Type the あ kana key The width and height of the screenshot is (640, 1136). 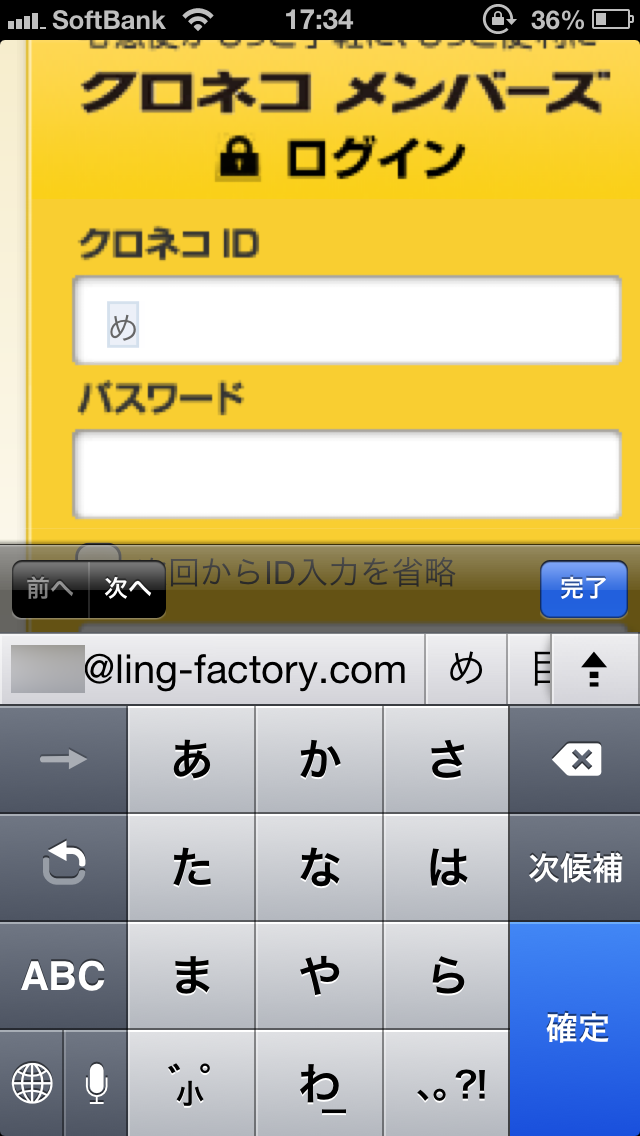pyautogui.click(x=192, y=760)
